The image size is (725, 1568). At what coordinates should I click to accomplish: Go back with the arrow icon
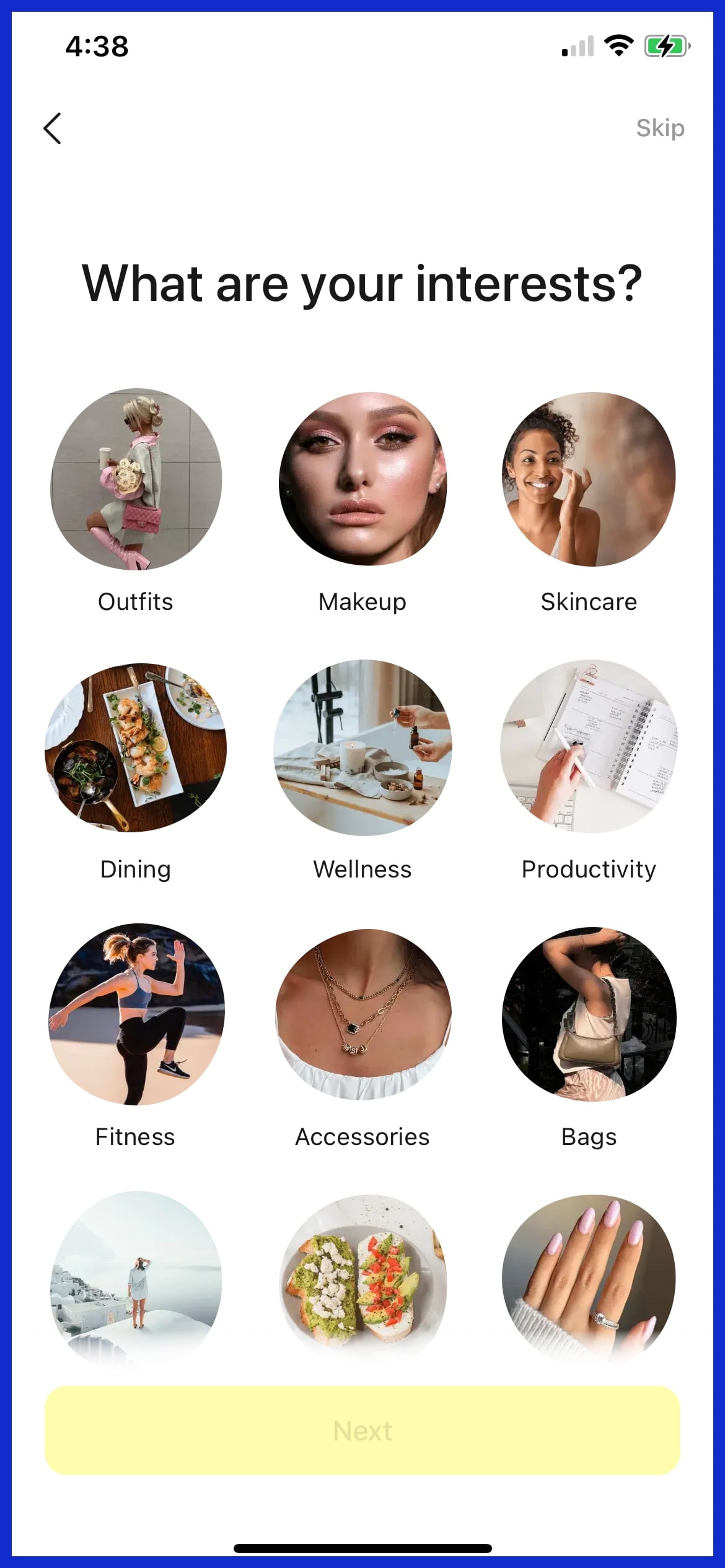pos(53,128)
